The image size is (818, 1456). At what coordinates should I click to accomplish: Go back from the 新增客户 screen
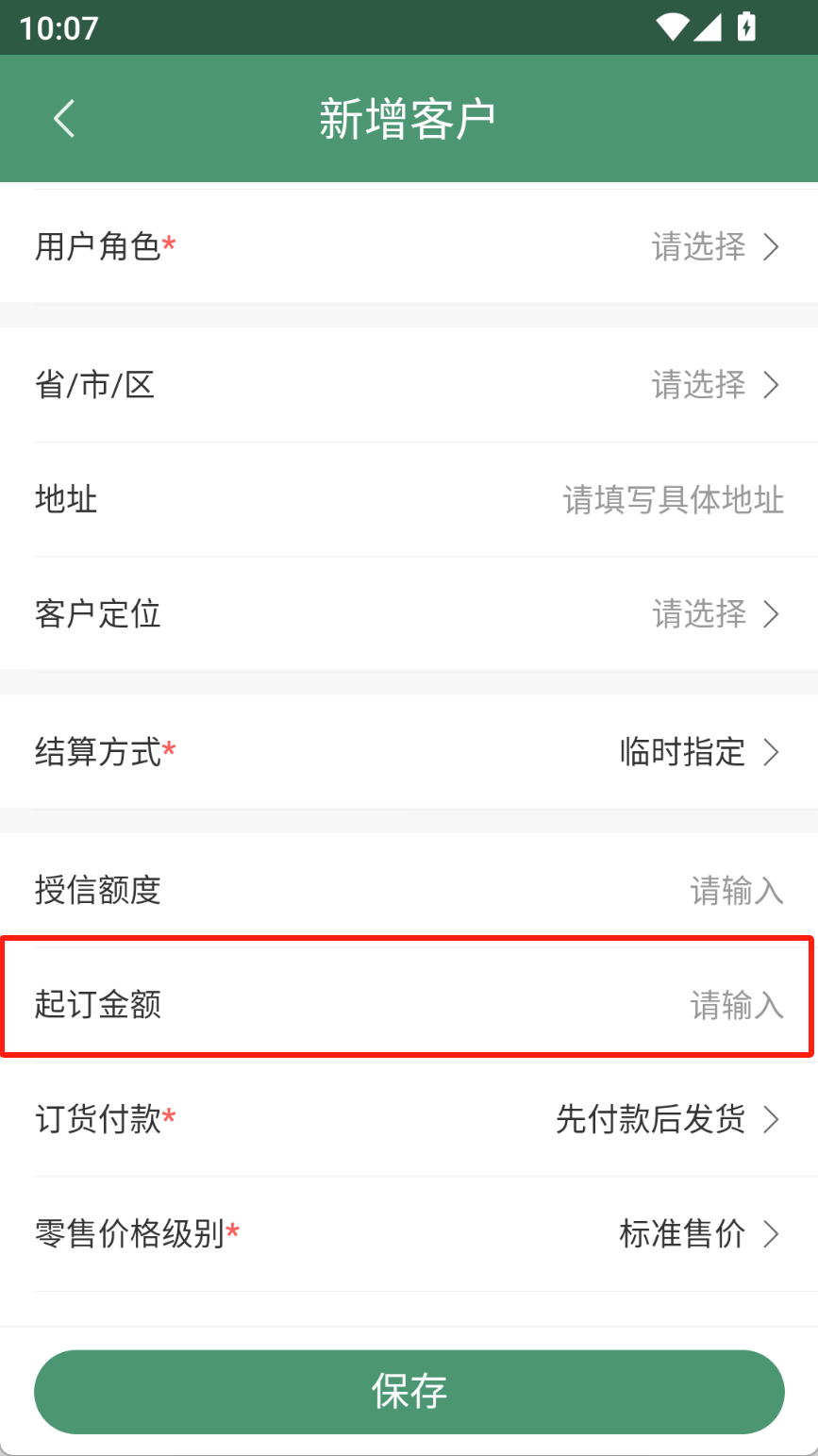tap(64, 119)
